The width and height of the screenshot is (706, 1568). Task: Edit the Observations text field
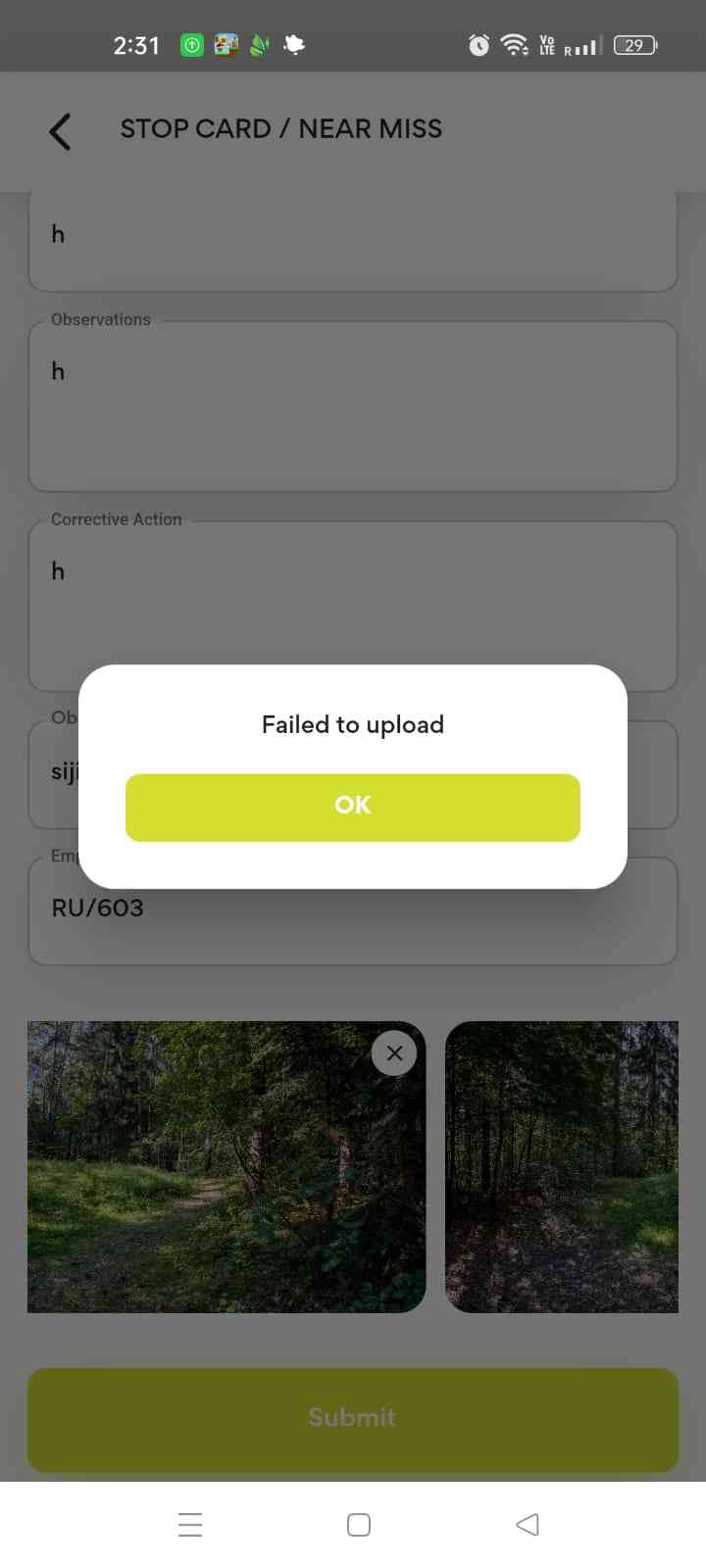[x=353, y=407]
